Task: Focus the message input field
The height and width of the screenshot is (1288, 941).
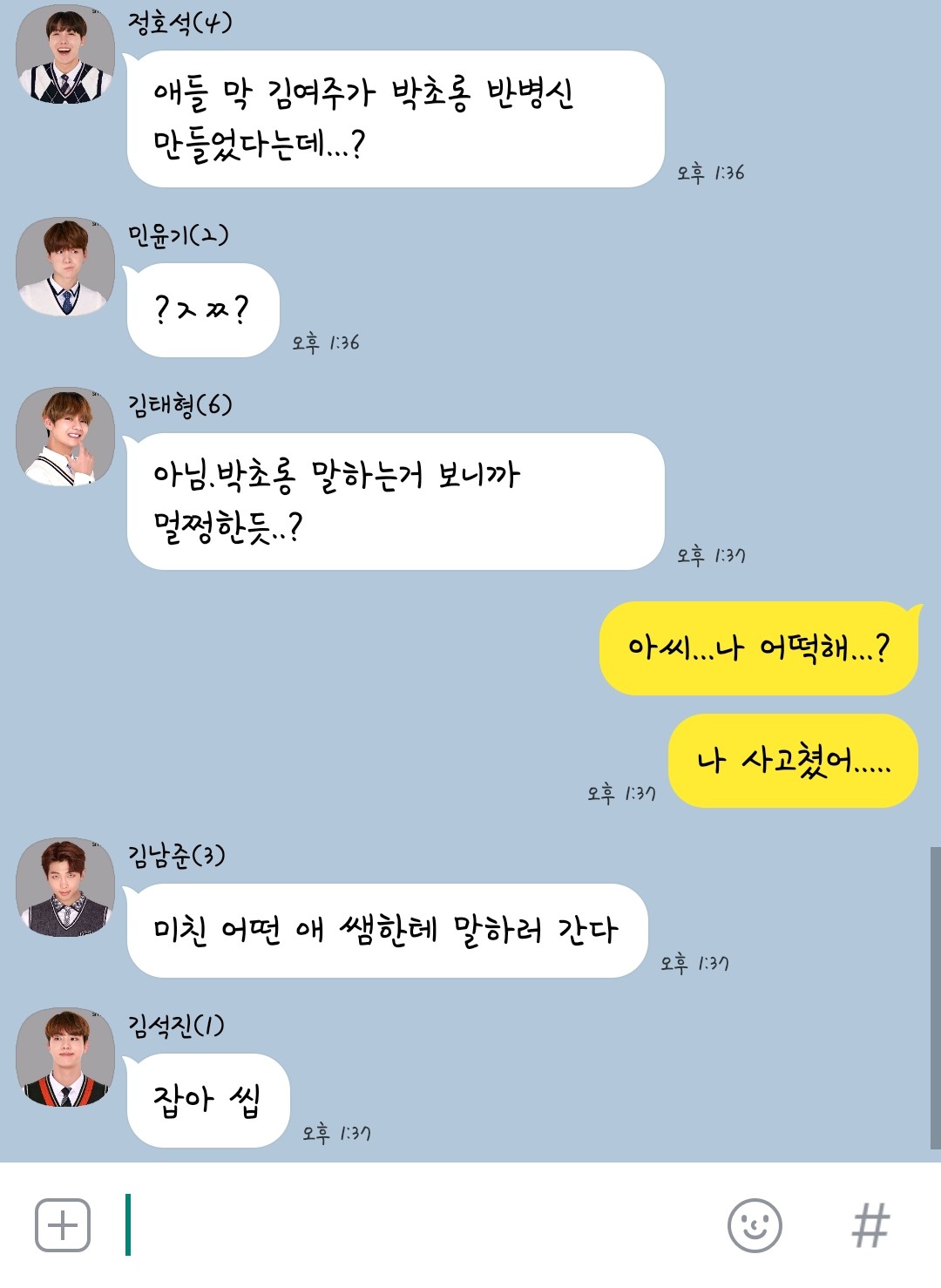Action: pyautogui.click(x=418, y=1225)
